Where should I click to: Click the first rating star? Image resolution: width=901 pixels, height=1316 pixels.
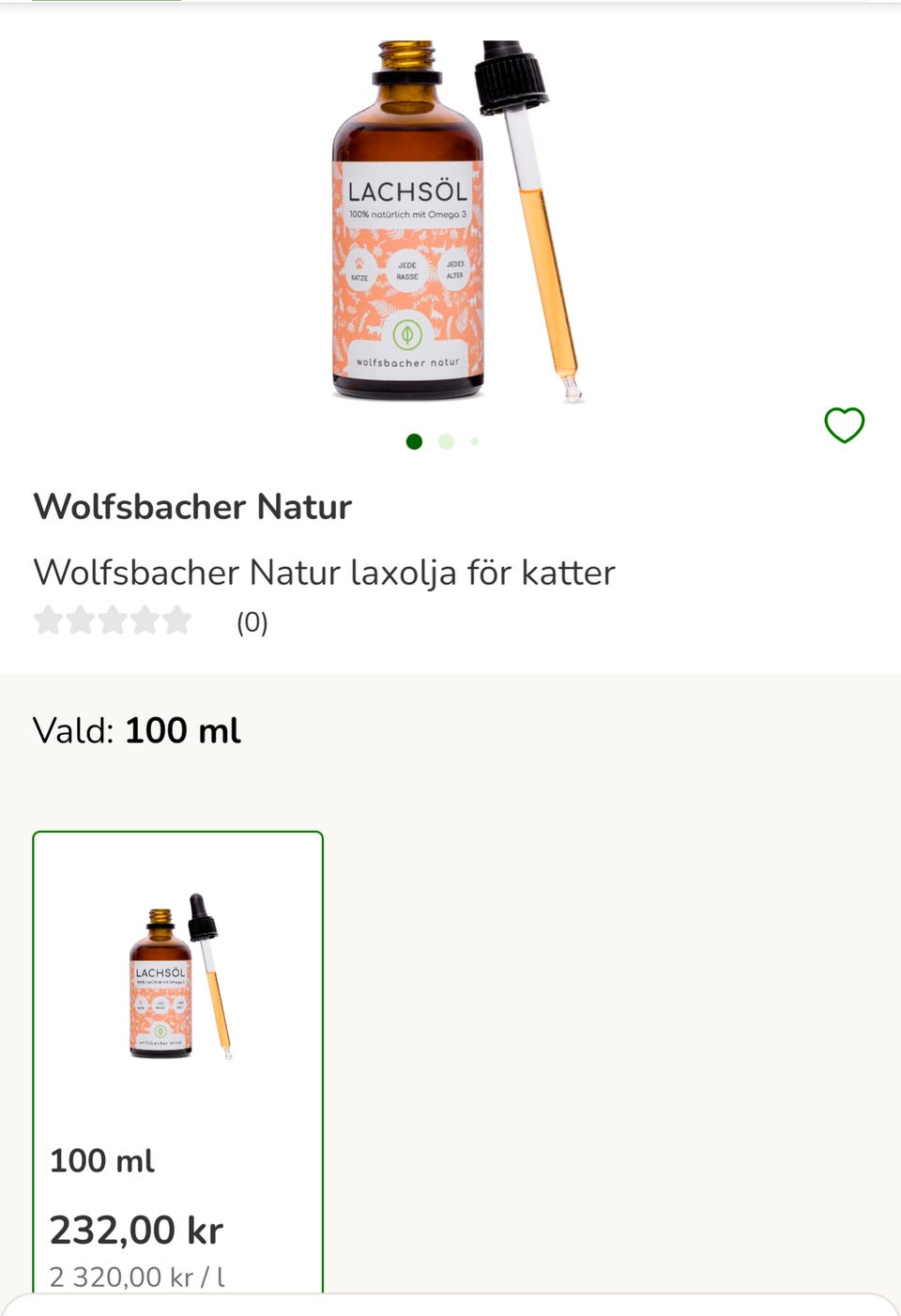(50, 620)
